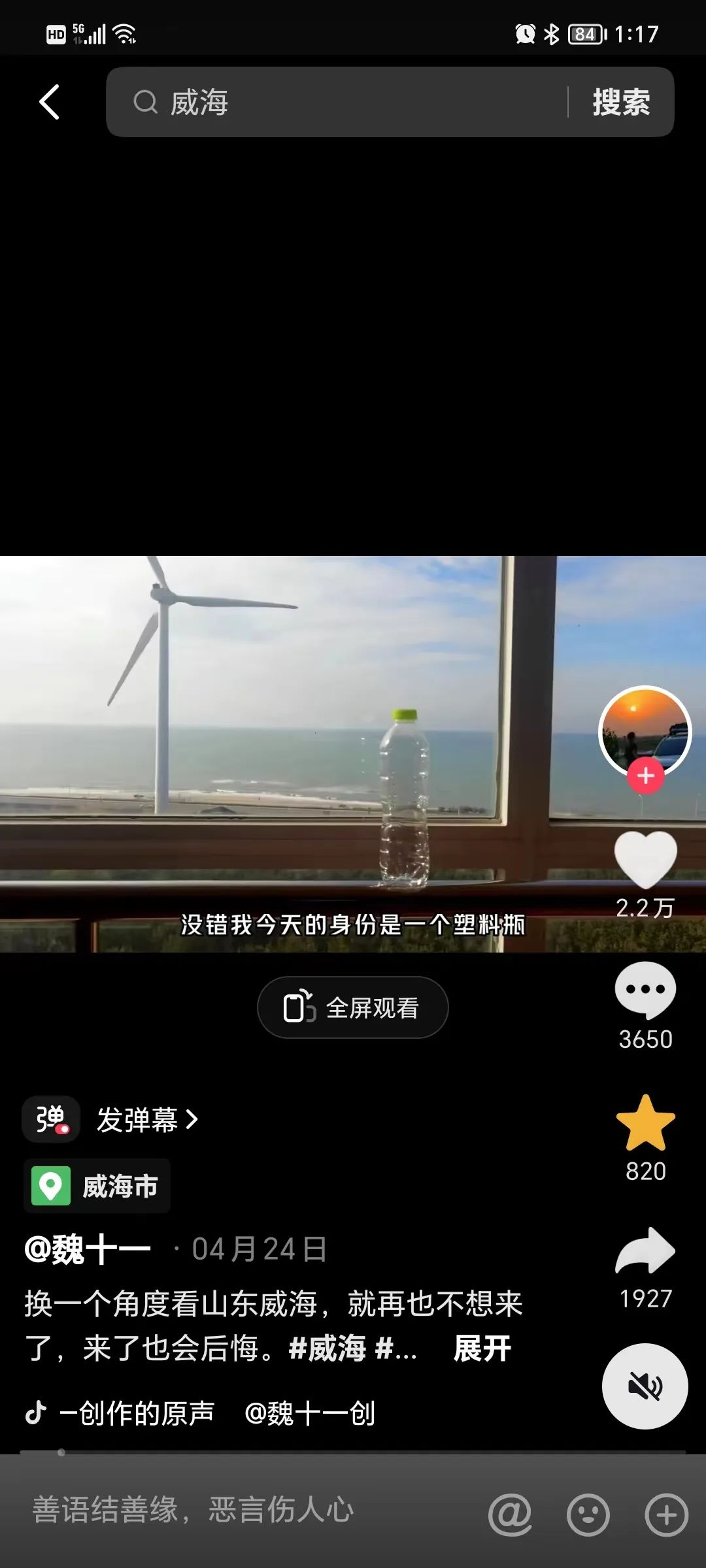The width and height of the screenshot is (706, 1568).
Task: Tap the + icon near the comment input
Action: pos(665,1516)
